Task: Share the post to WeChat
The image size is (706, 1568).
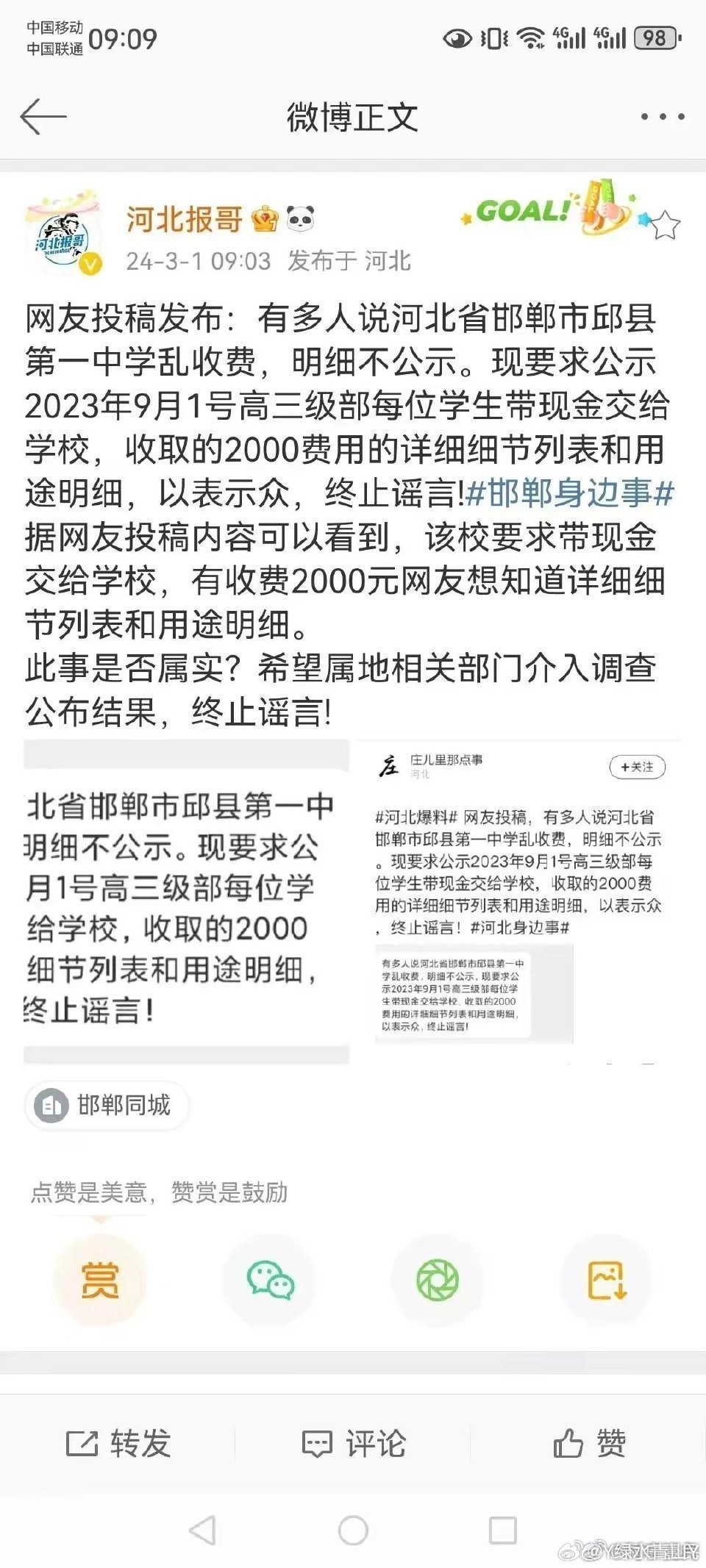Action: click(x=270, y=1280)
